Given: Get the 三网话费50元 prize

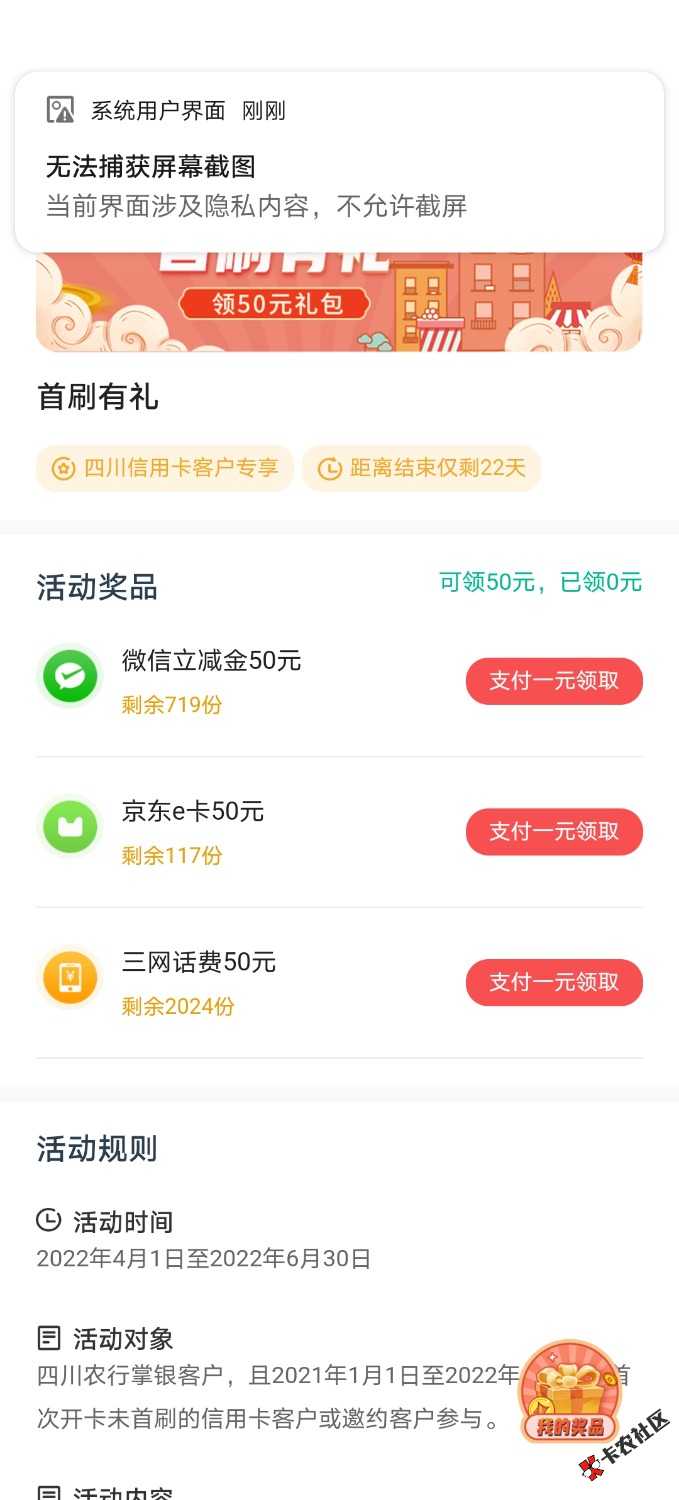Looking at the screenshot, I should coord(554,983).
